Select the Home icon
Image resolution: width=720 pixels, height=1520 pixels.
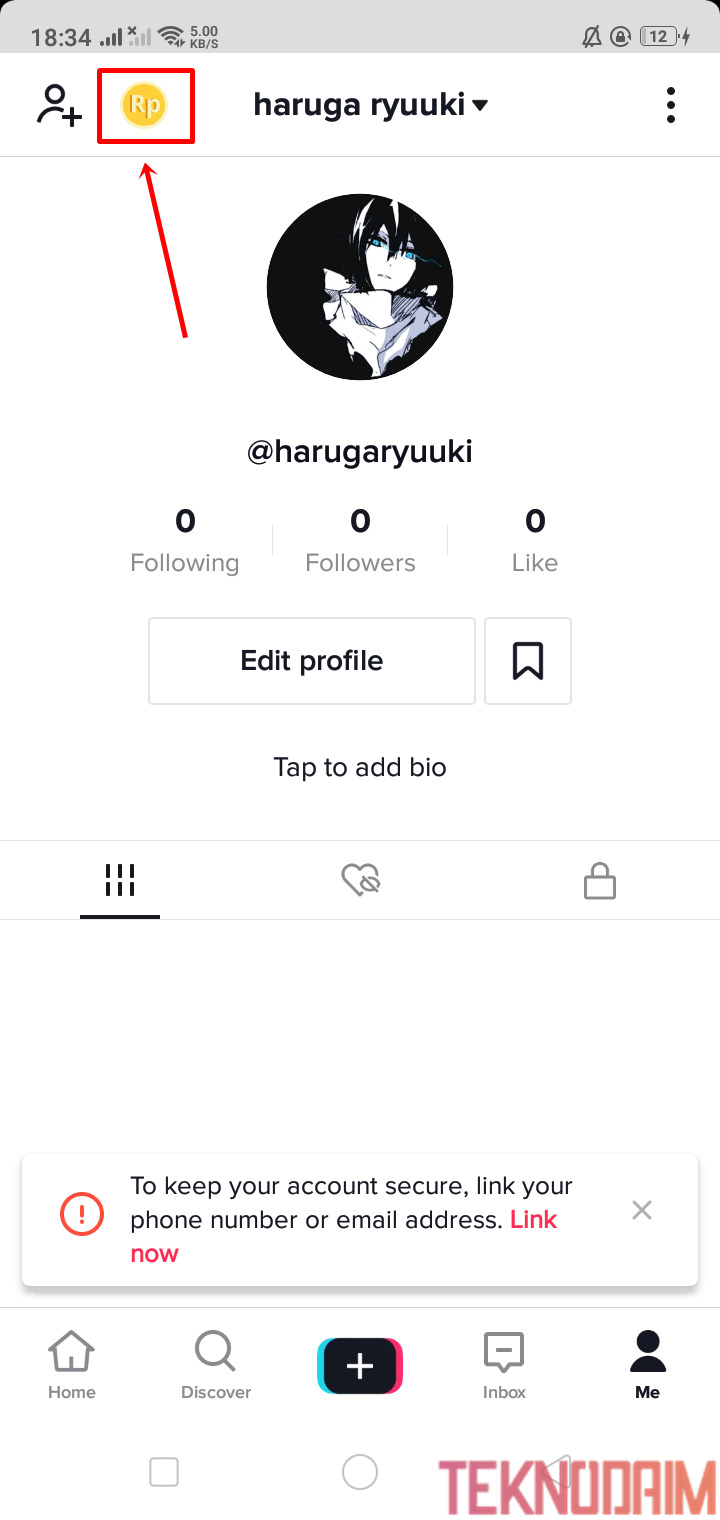pos(71,1362)
